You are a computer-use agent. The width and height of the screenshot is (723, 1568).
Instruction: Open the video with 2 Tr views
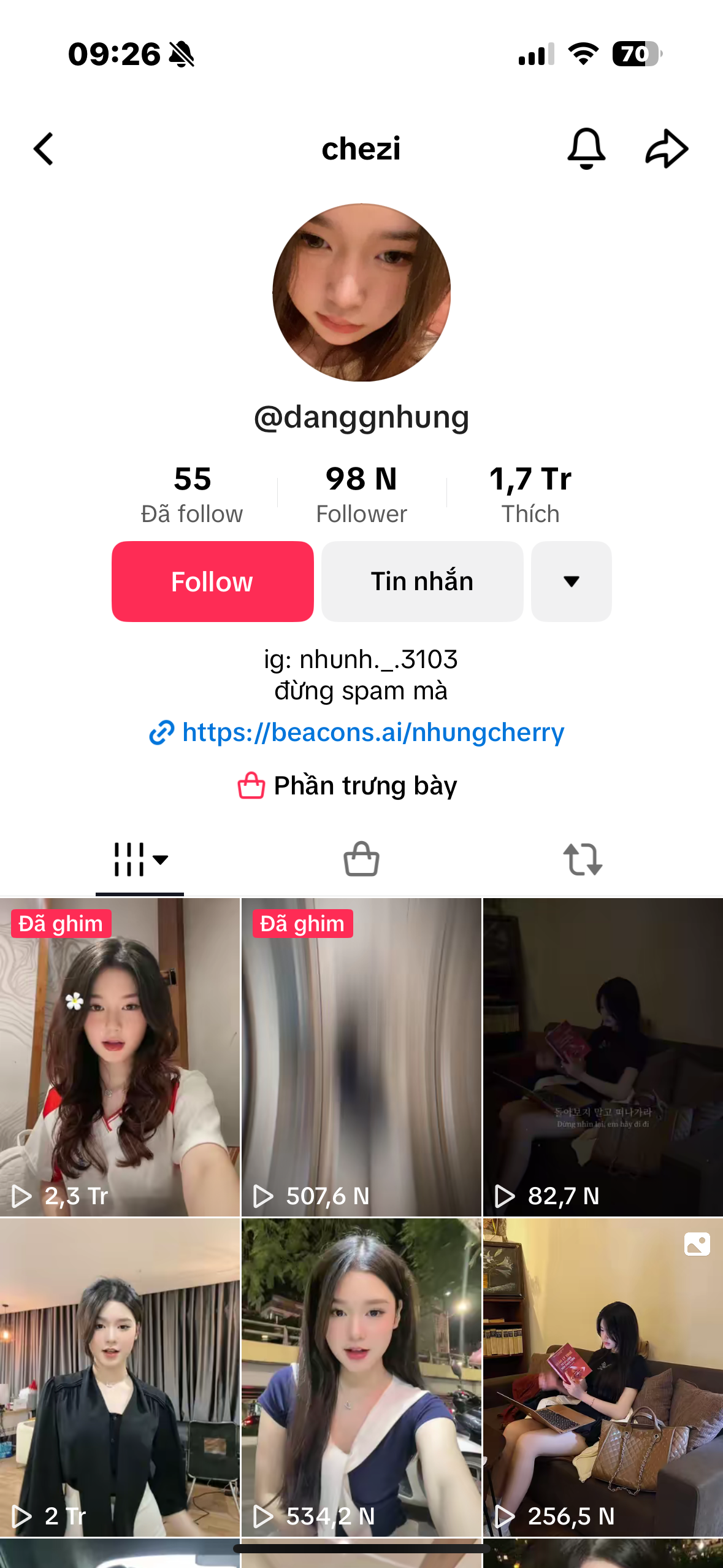tap(120, 1377)
